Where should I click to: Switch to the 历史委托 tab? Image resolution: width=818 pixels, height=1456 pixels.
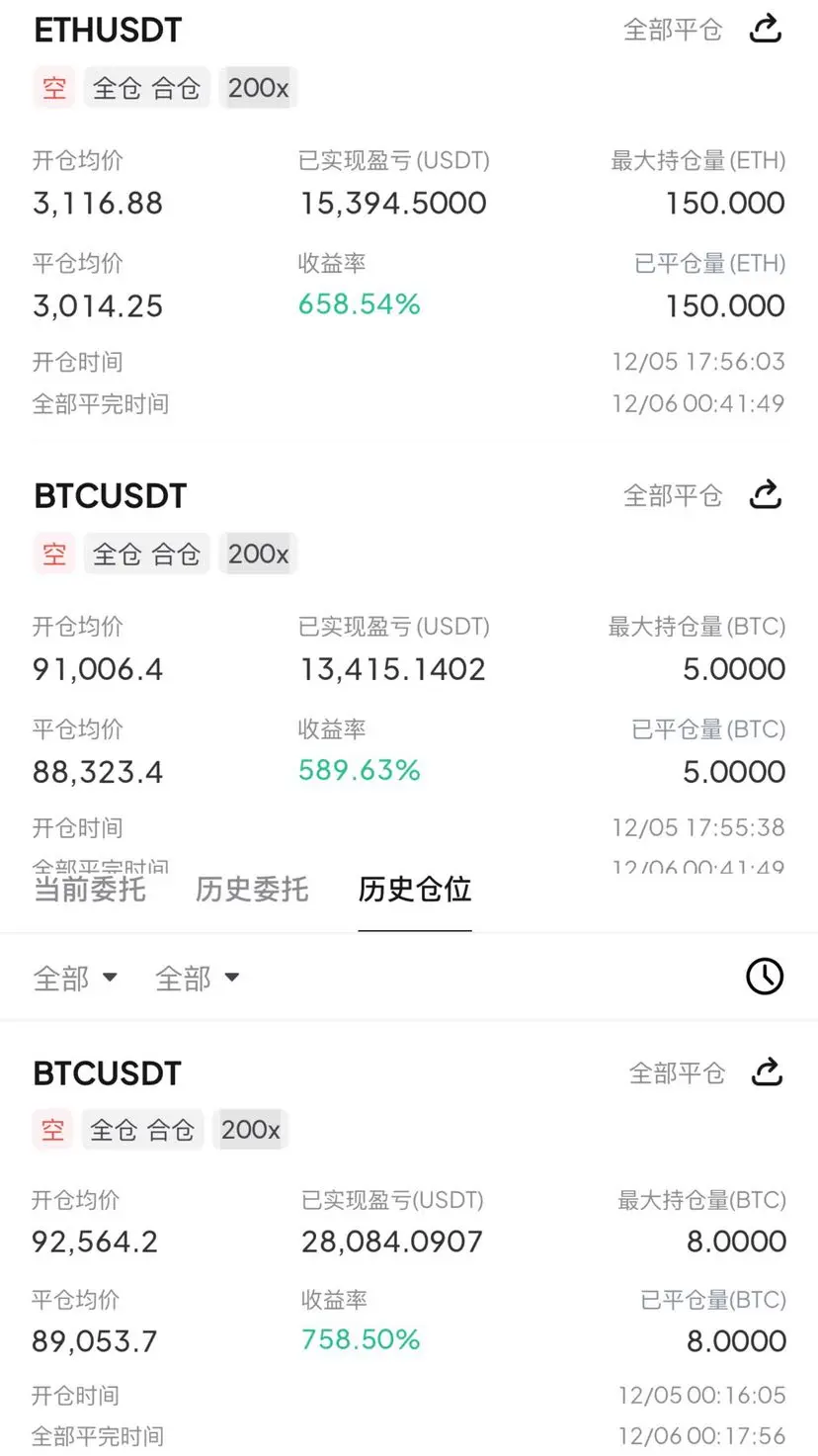(x=252, y=889)
